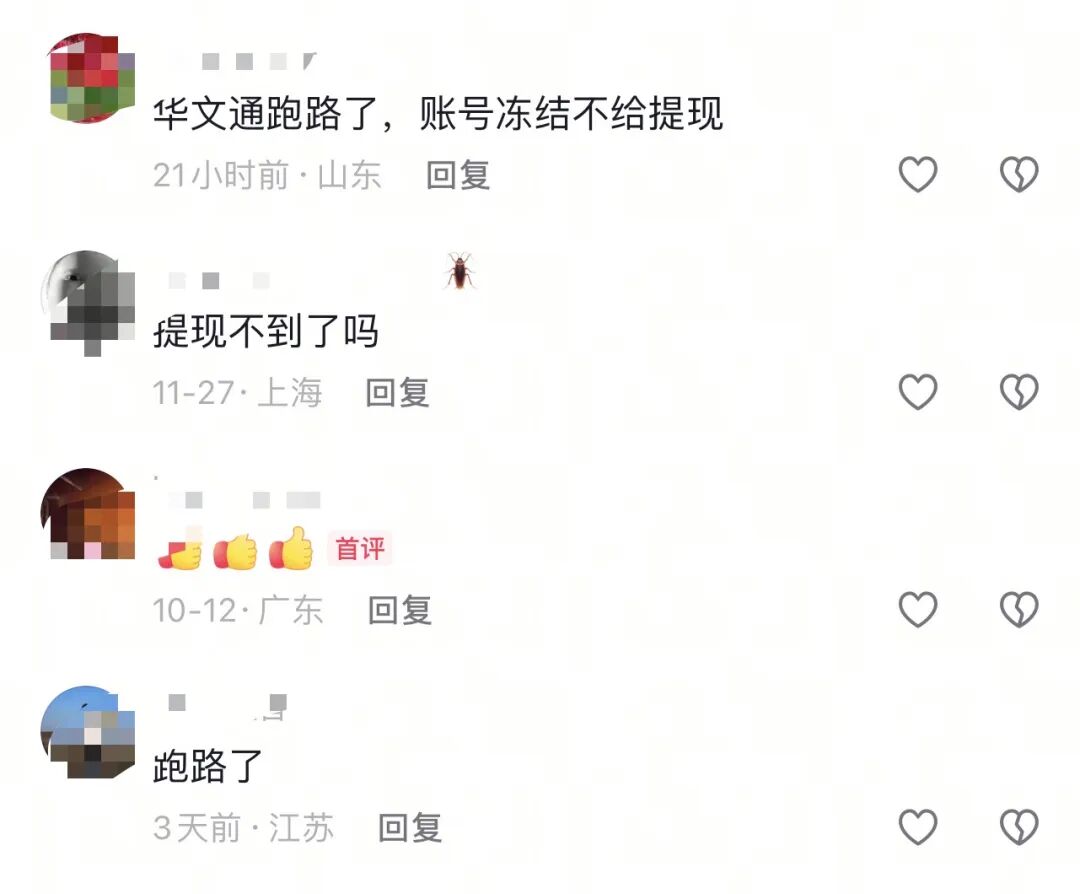
Task: Open avatar of the 广东 commenter
Action: click(88, 514)
